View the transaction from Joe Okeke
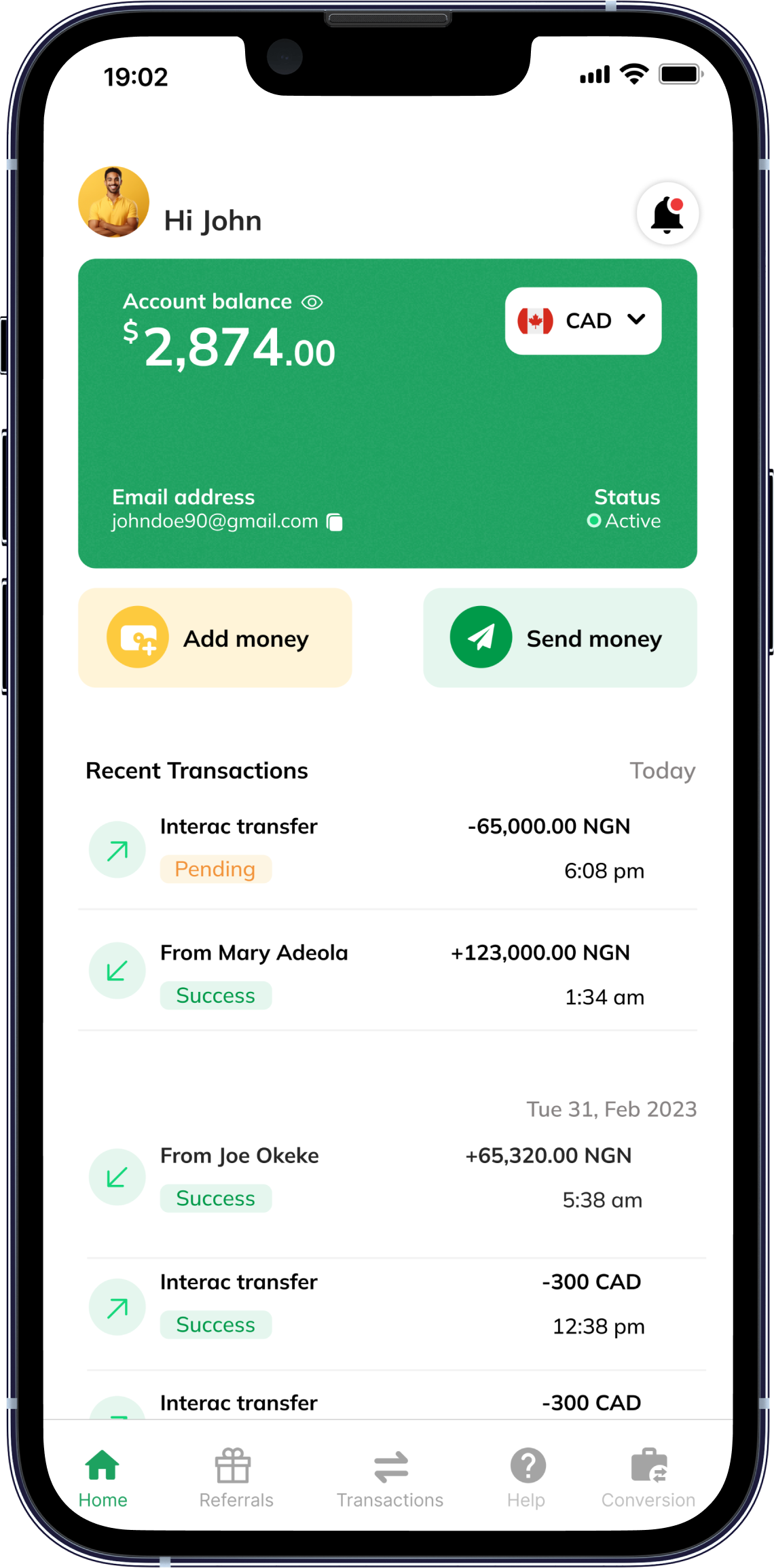Screen dimensions: 774x1568 [387, 1177]
